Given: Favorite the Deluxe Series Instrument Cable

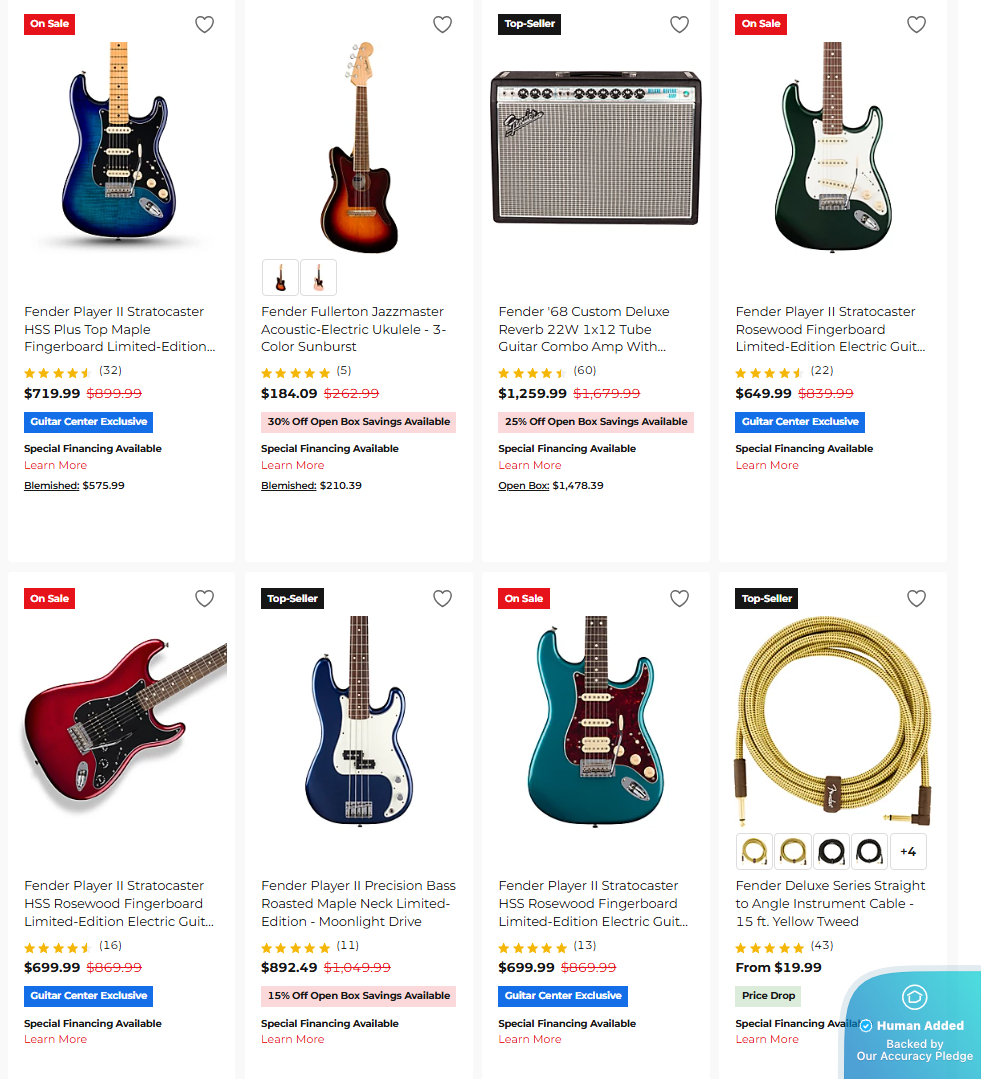Looking at the screenshot, I should coord(916,599).
